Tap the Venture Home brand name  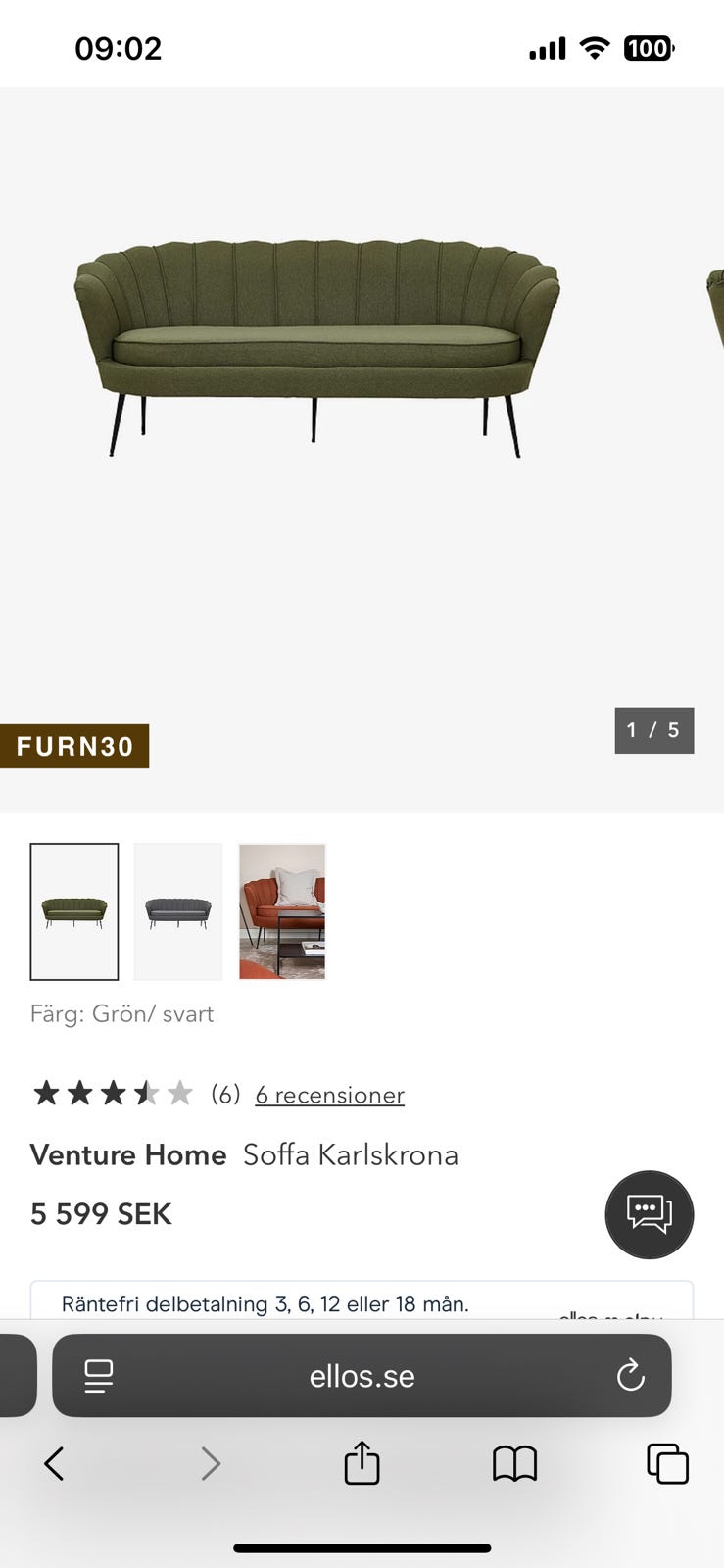(x=128, y=1154)
